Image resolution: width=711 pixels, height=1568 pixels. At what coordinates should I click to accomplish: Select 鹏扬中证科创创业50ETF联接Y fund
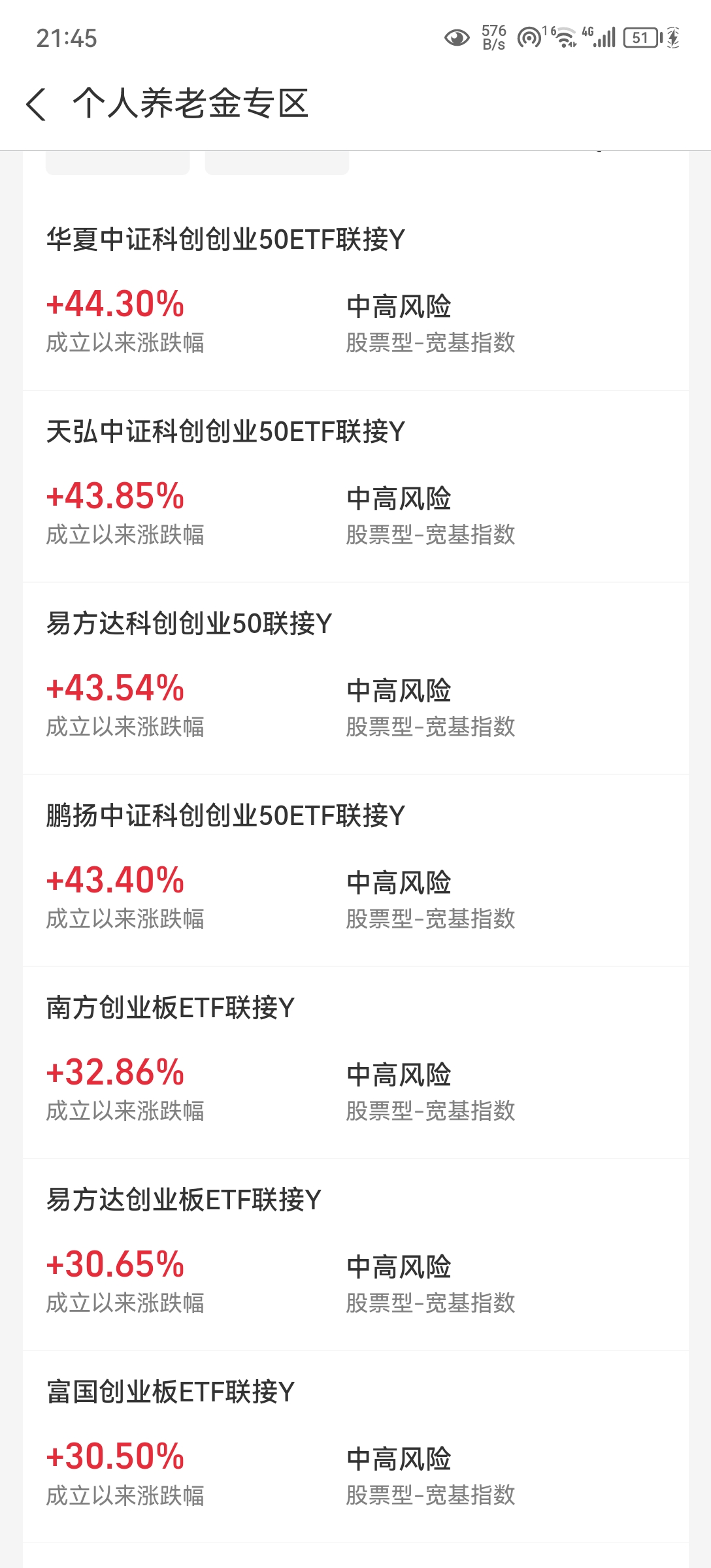[225, 816]
